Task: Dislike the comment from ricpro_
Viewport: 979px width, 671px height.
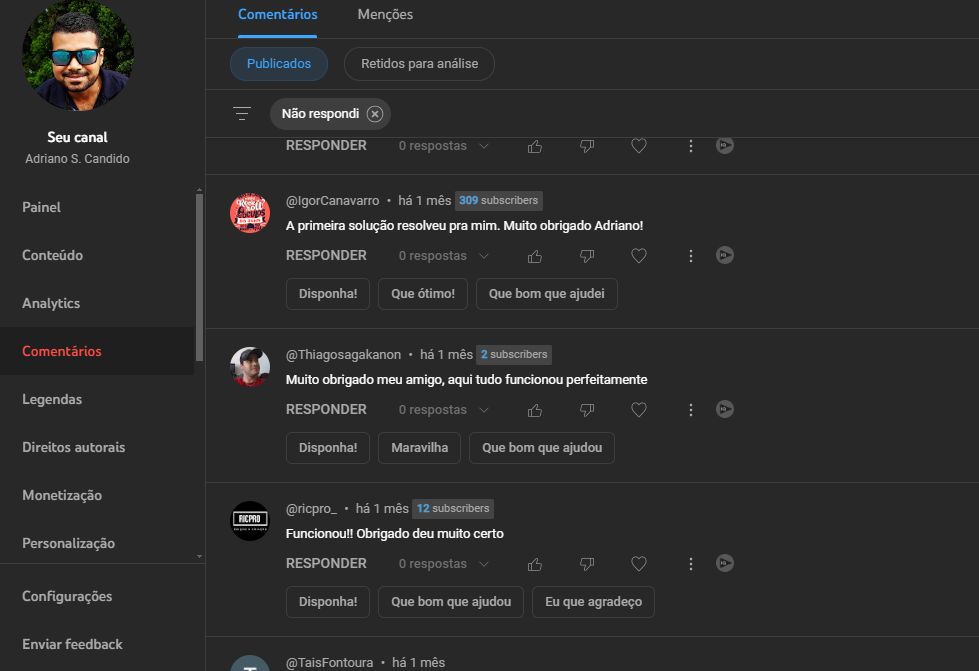Action: (x=587, y=564)
